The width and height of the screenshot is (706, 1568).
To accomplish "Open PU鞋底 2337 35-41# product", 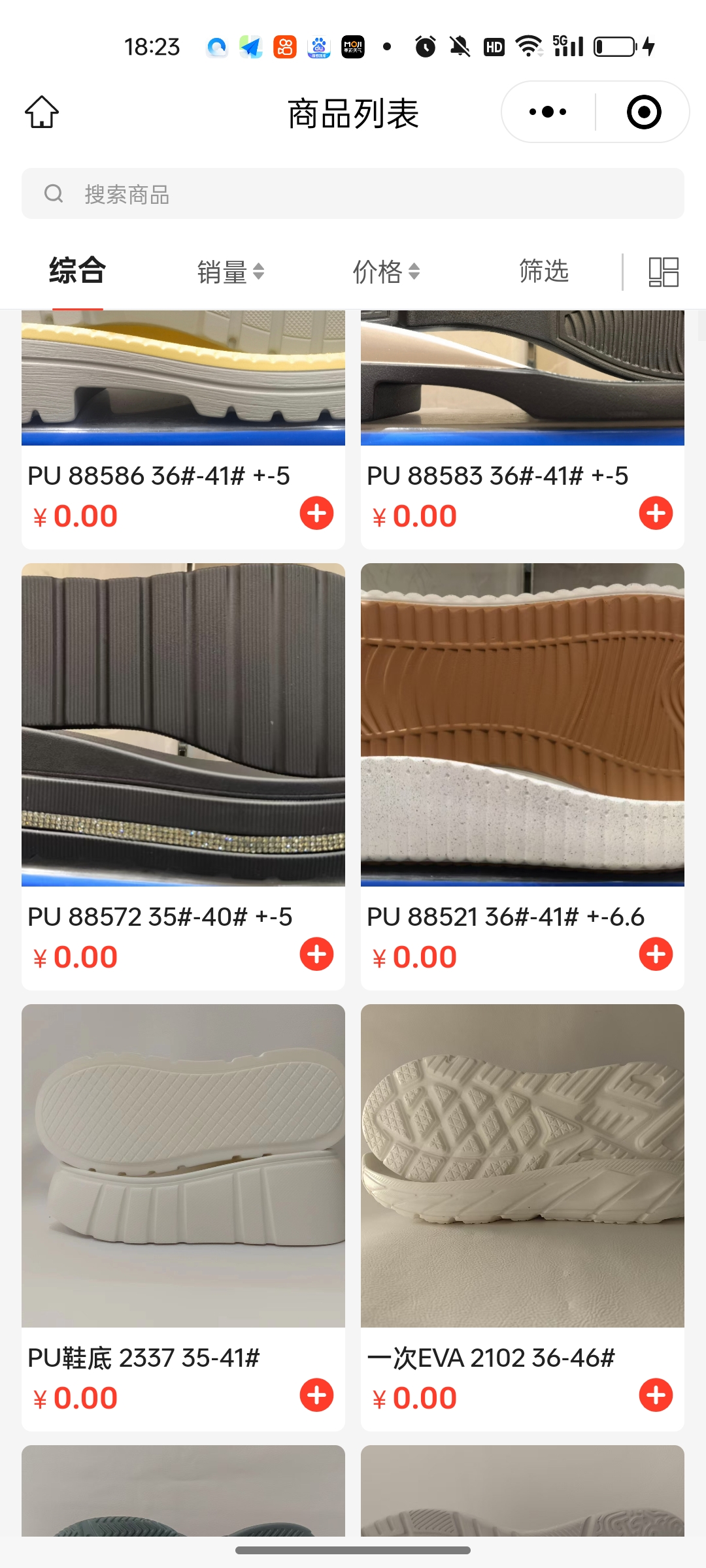I will [x=183, y=1165].
